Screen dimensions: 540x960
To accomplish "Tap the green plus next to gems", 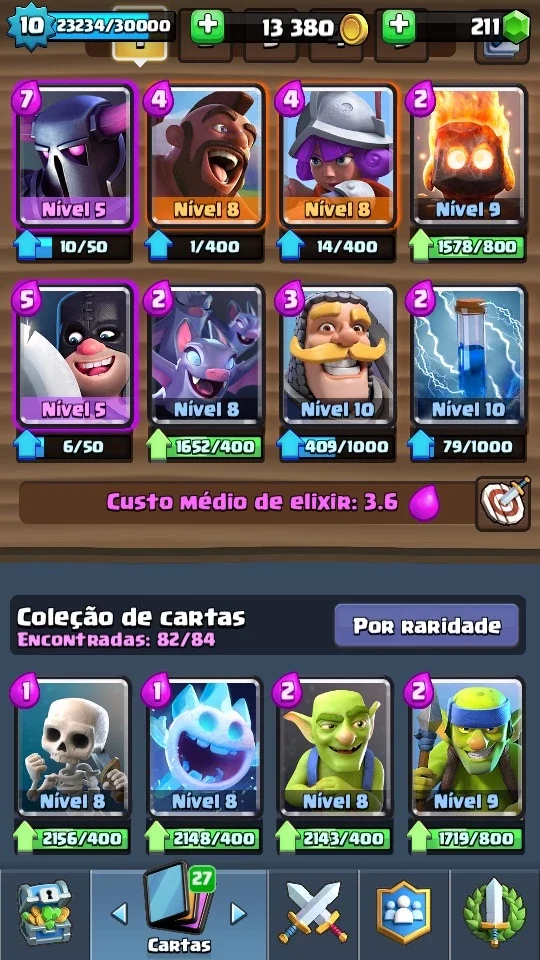I will click(399, 26).
